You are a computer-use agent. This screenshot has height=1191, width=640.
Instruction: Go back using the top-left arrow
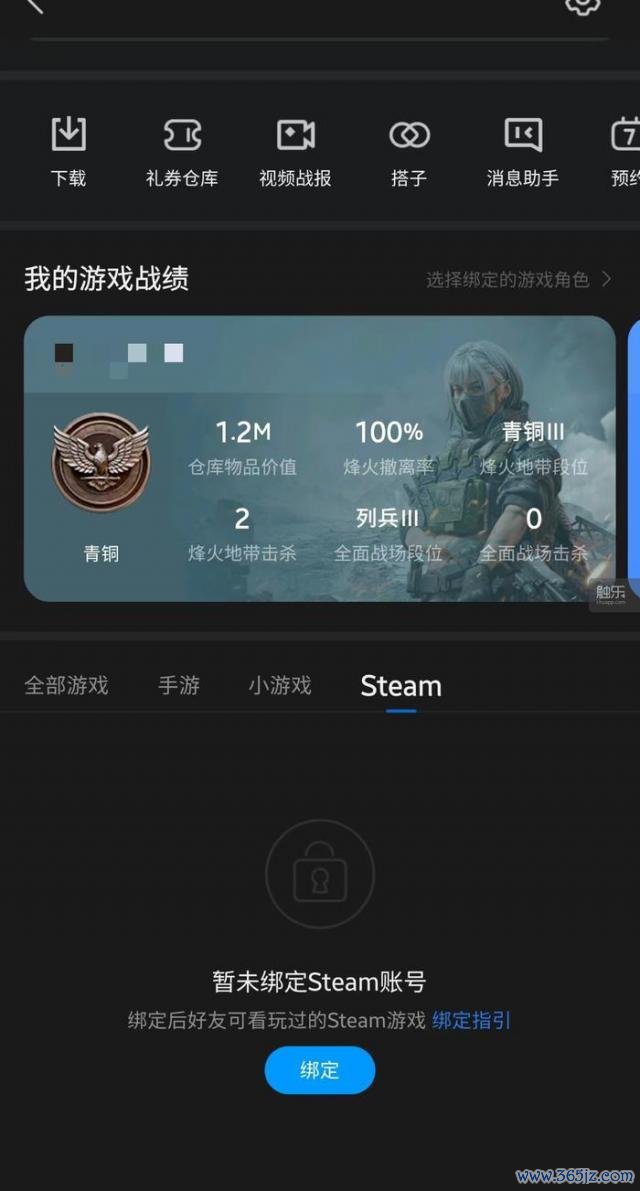coord(34,5)
